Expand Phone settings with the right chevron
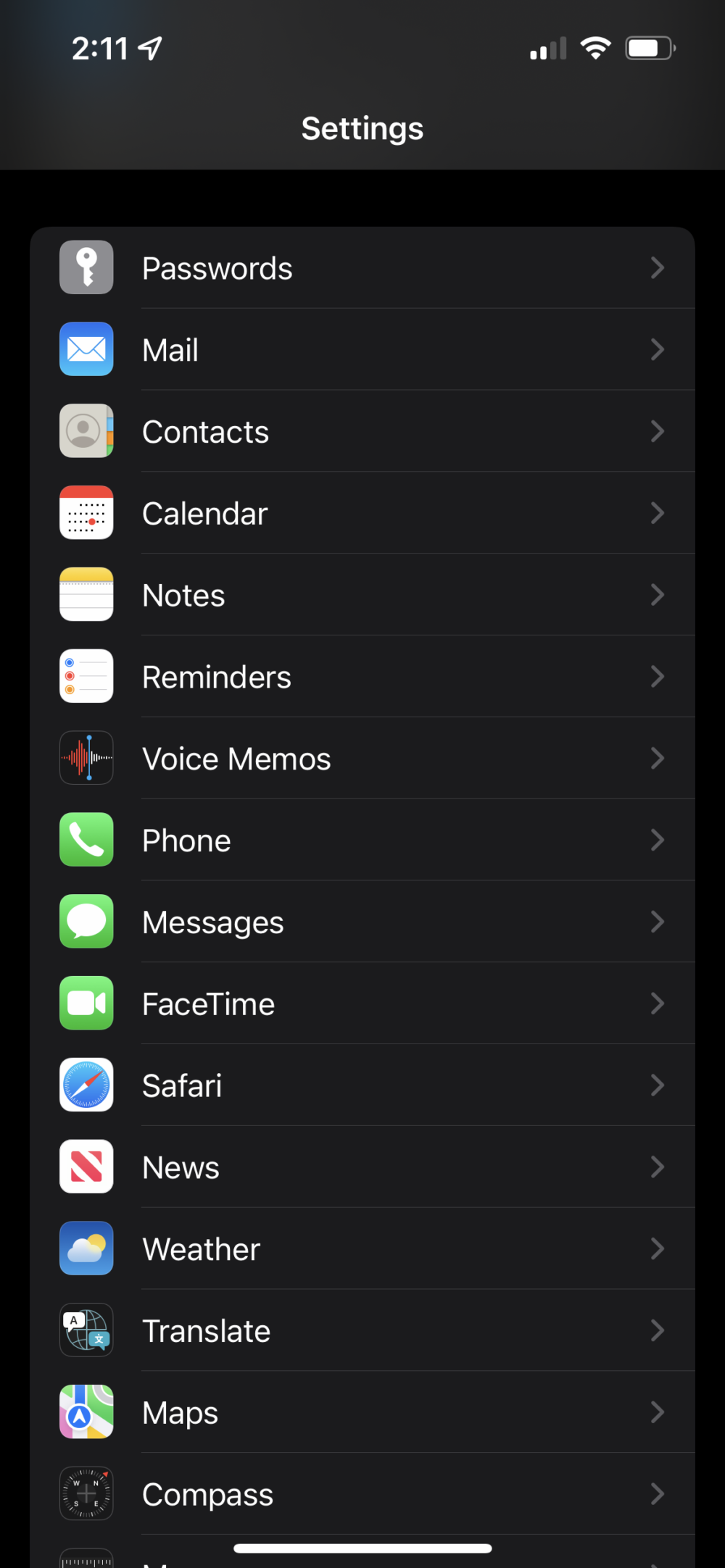The width and height of the screenshot is (725, 1568). [658, 840]
